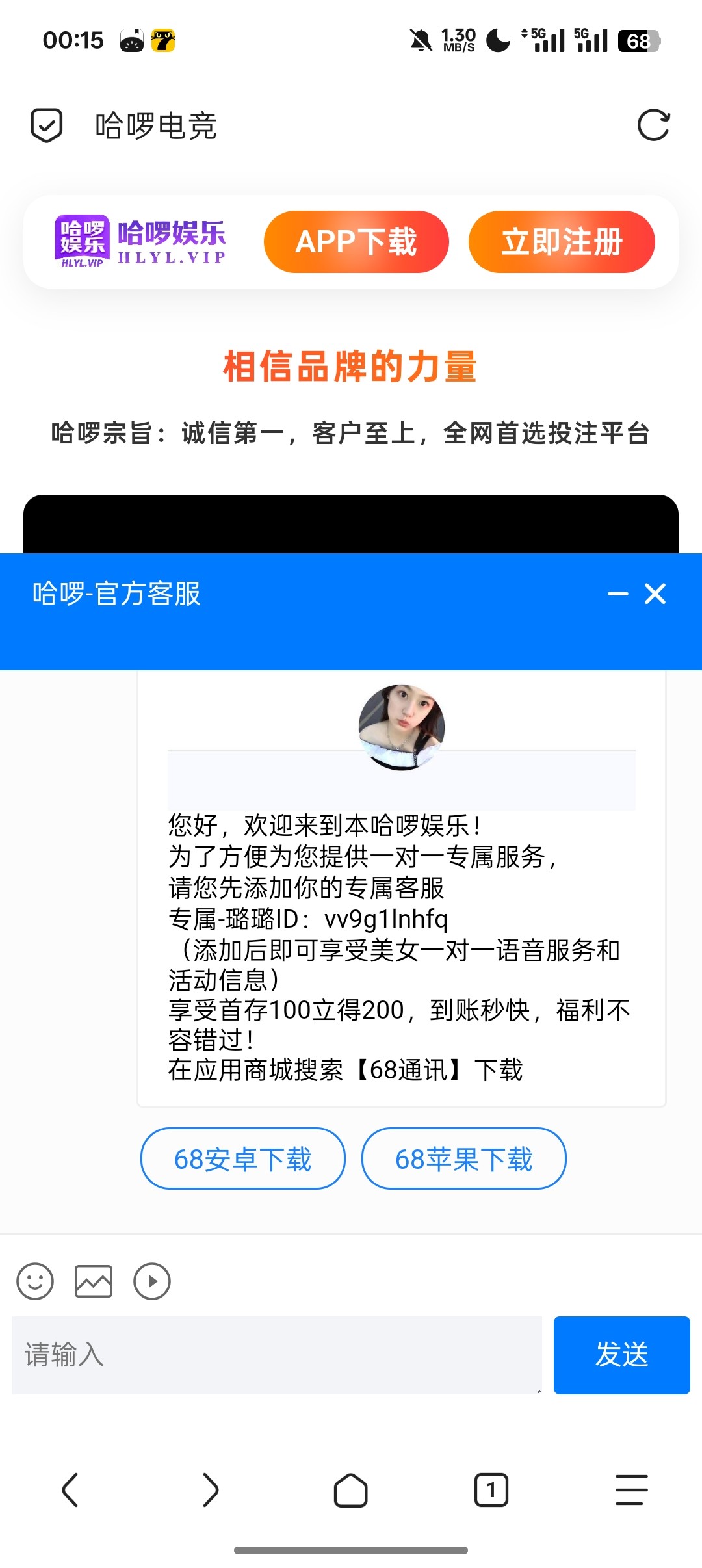Click the security shield icon beside 哈啰电竞

pyautogui.click(x=45, y=125)
